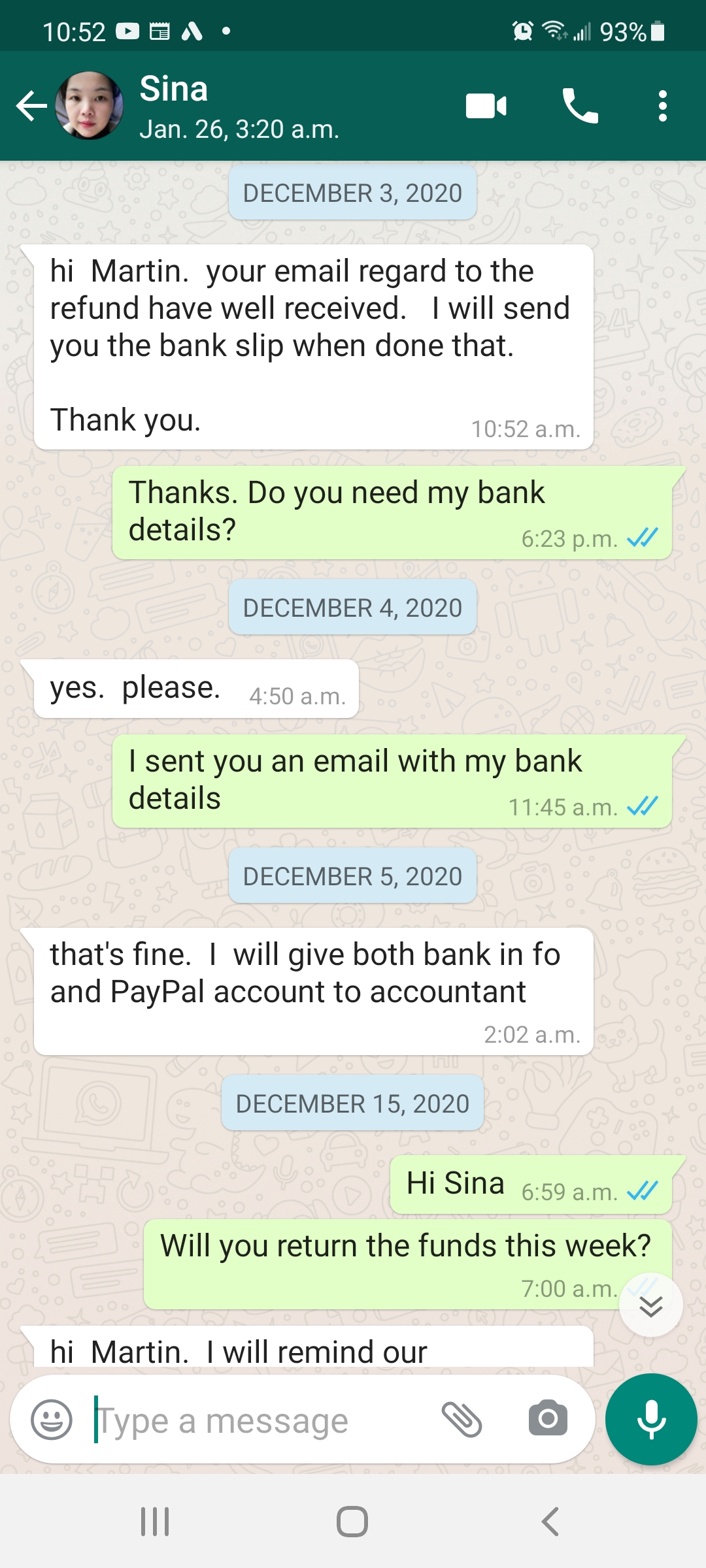Open the recent apps view
706x1568 pixels.
coord(156,1522)
